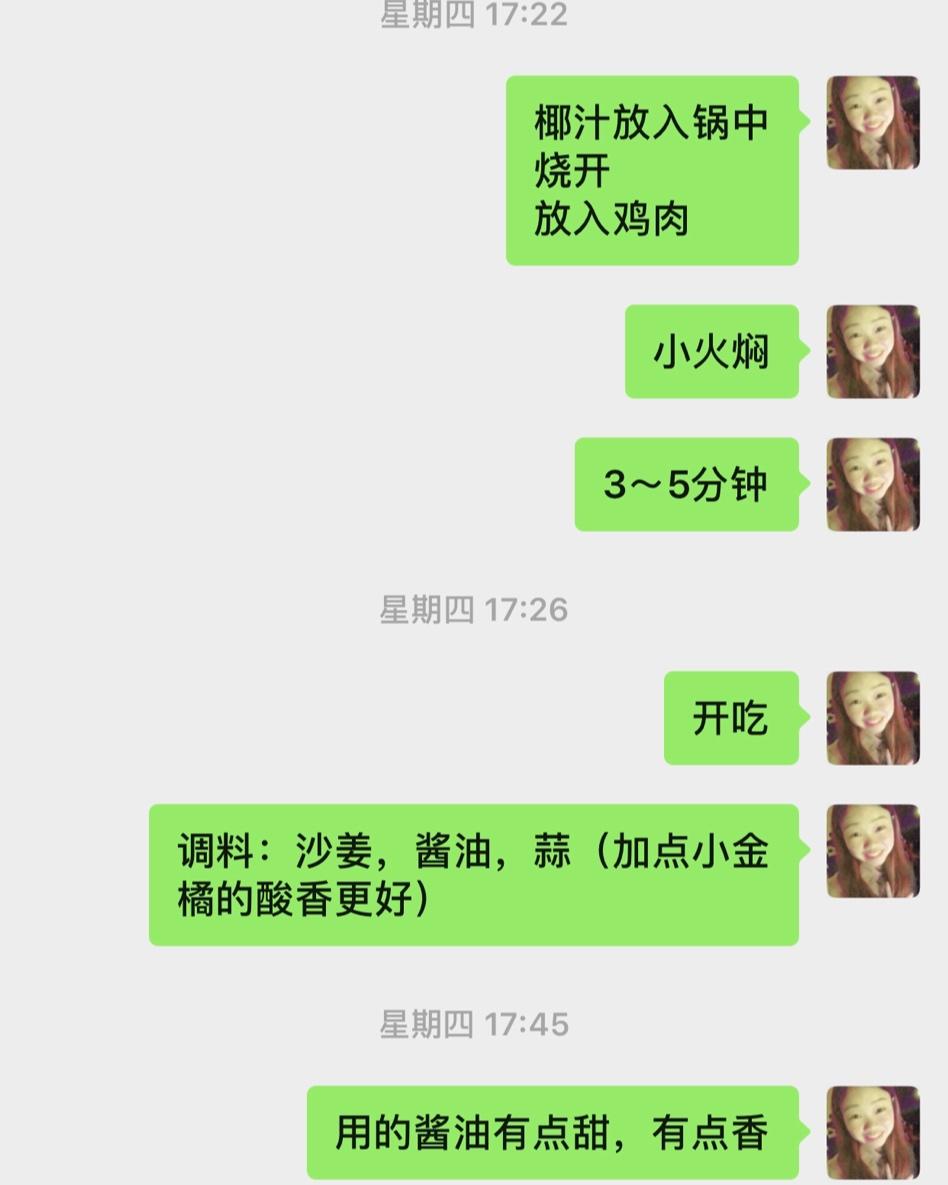The image size is (948, 1185).
Task: Open the avatar next to the 调料 message
Action: coord(872,851)
